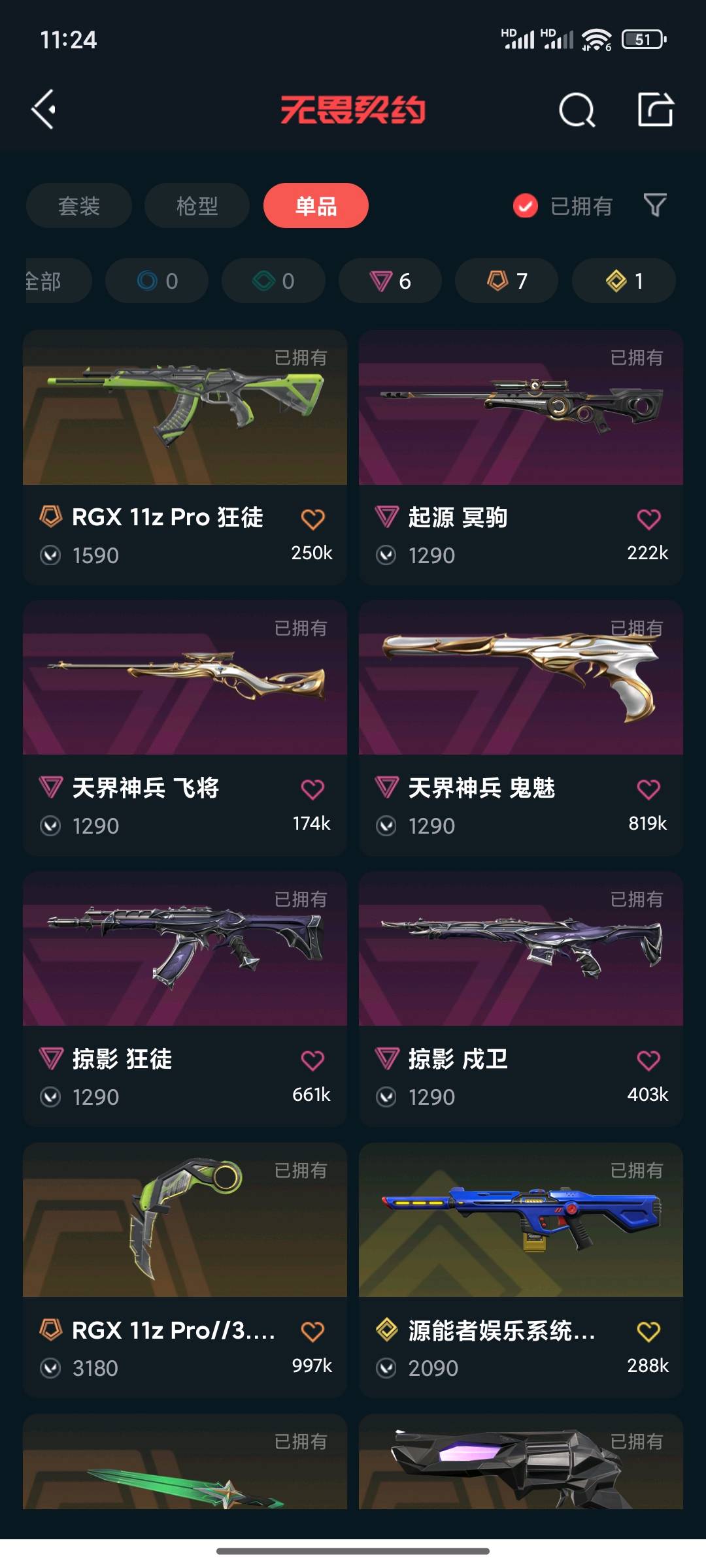Go back using the top-left arrow
This screenshot has width=706, height=1568.
44,109
